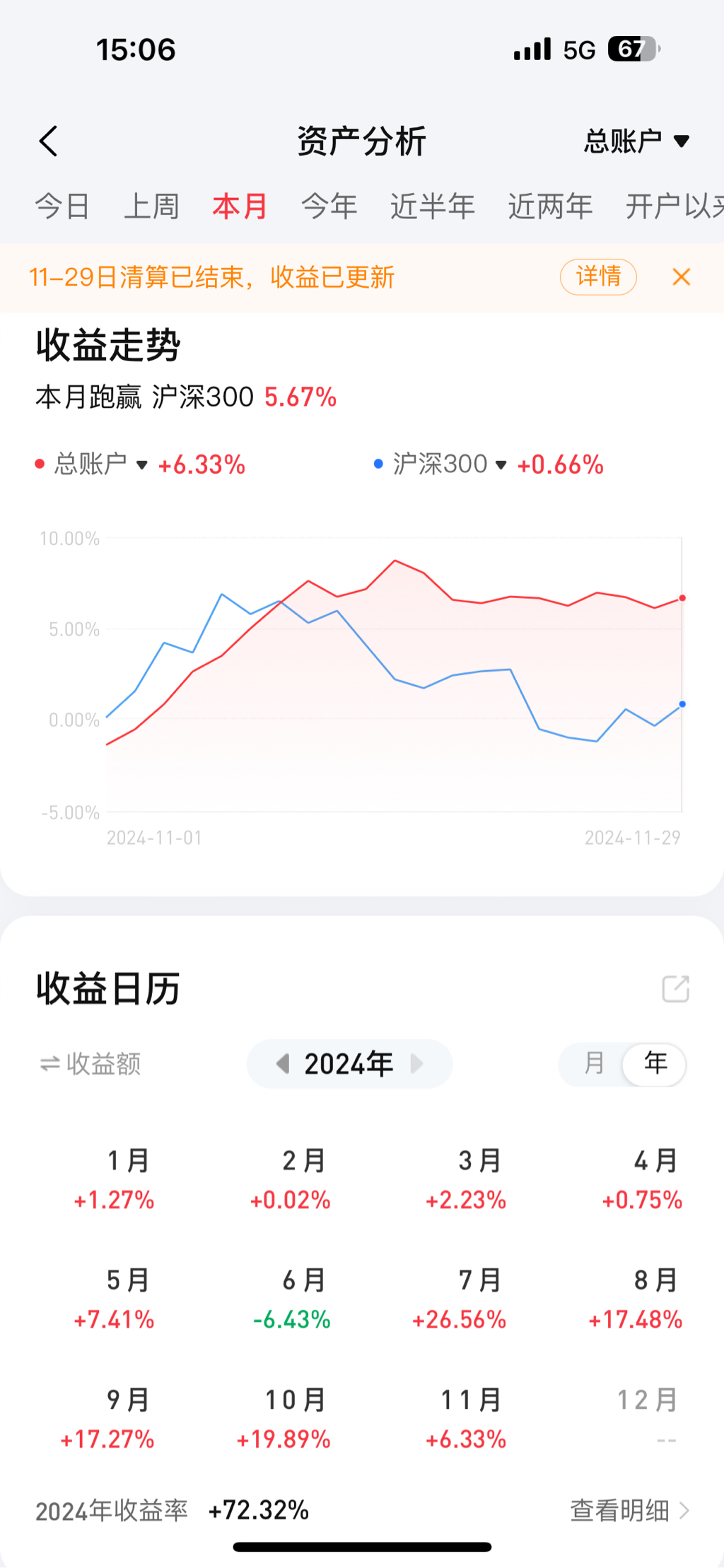Dismiss the orange clearing notice banner

(681, 277)
